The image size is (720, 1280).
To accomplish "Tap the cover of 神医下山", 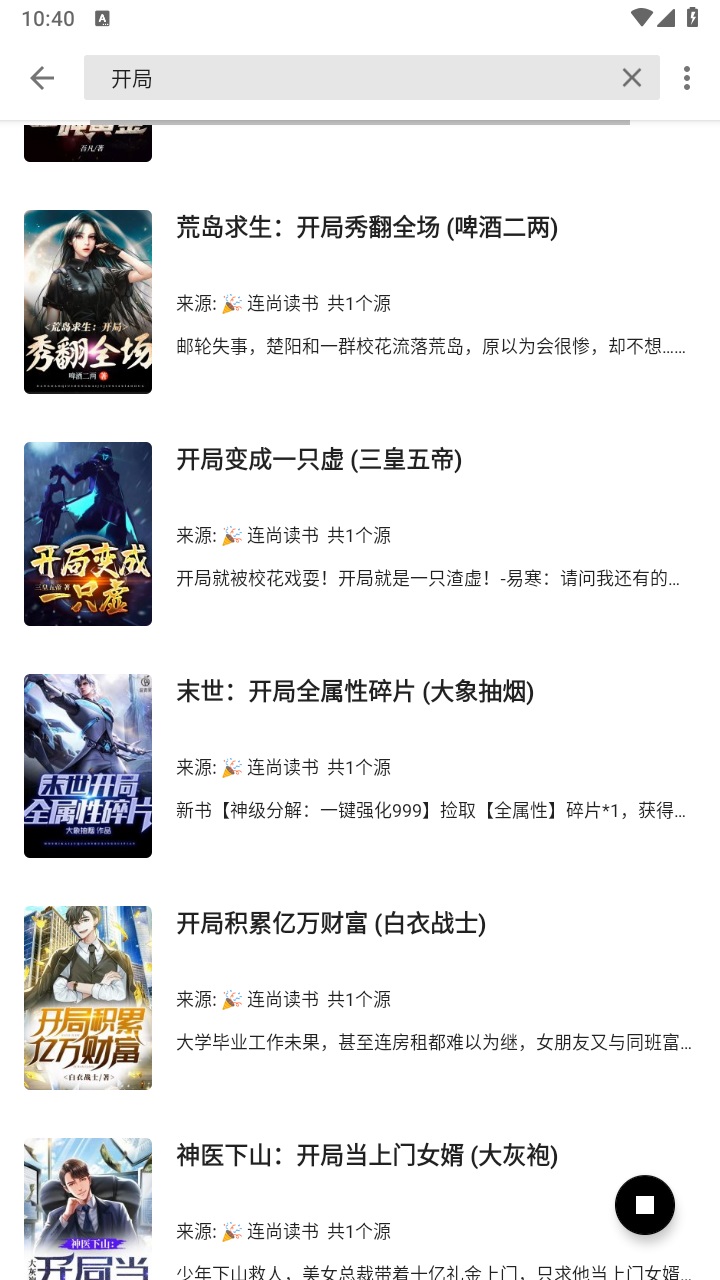I will (87, 1210).
